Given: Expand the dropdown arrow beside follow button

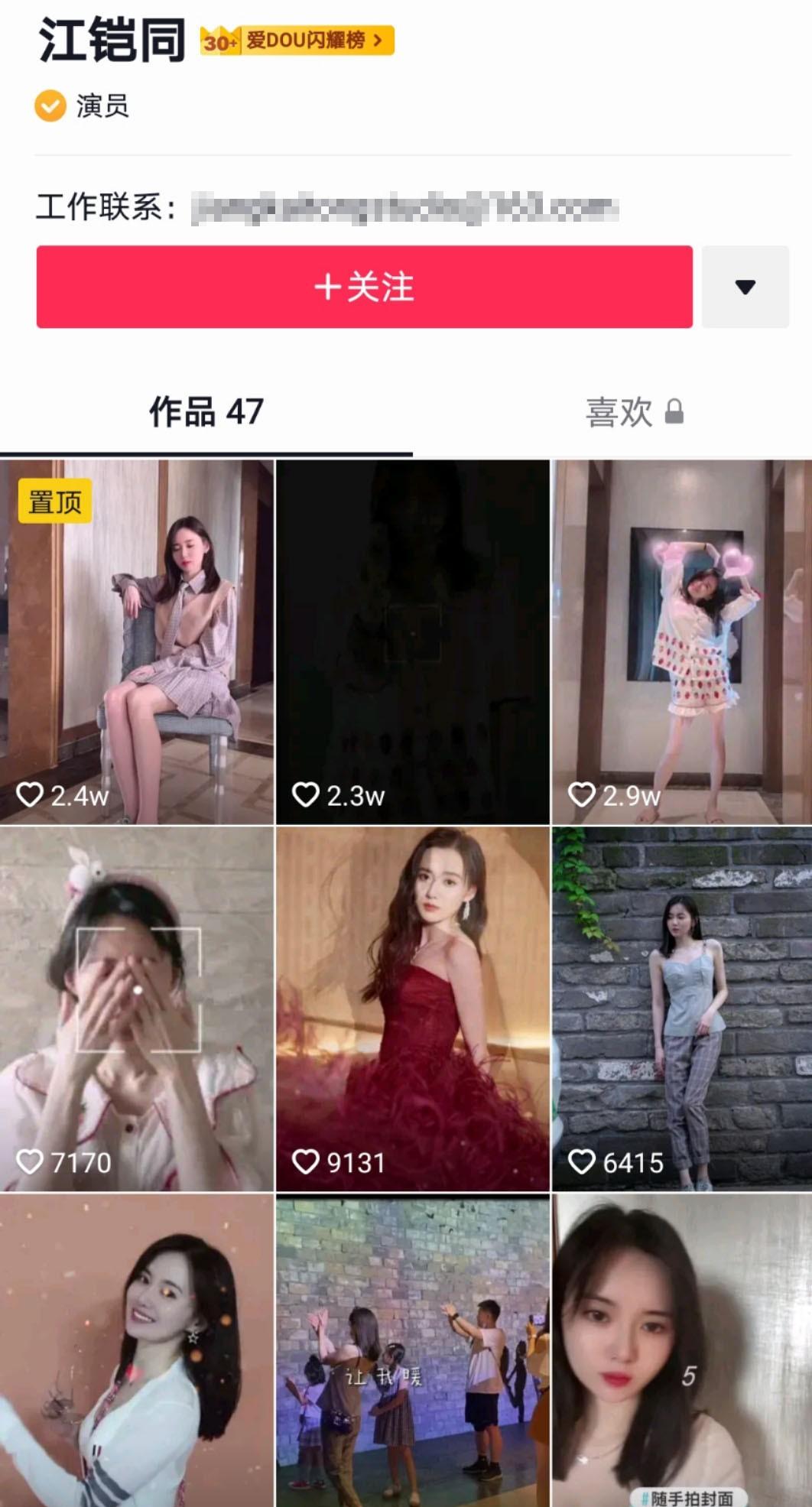Looking at the screenshot, I should point(745,287).
